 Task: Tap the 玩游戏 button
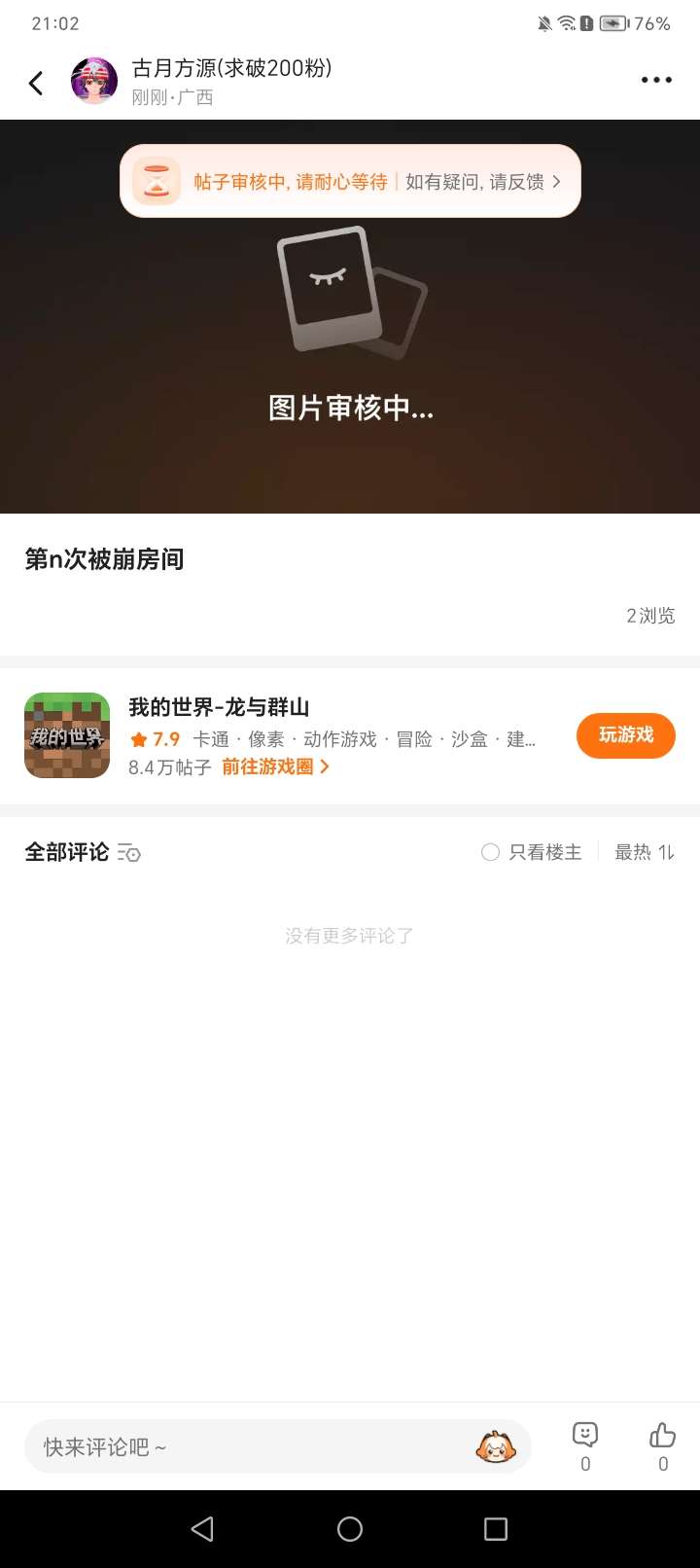tap(625, 735)
